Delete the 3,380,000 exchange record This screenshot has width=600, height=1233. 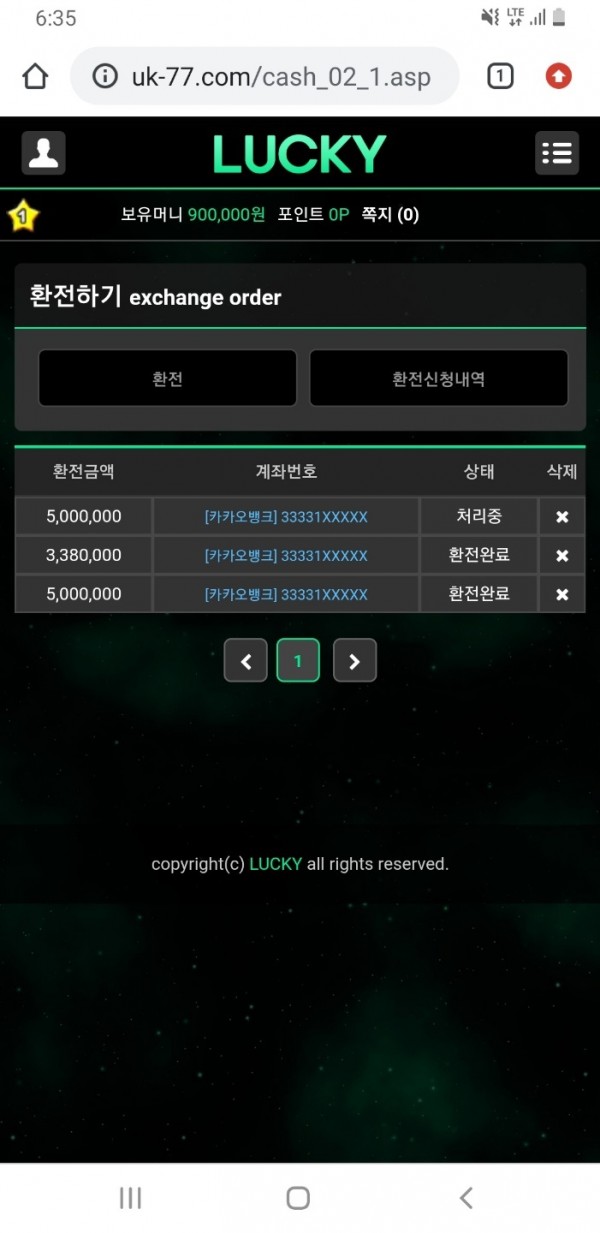562,556
